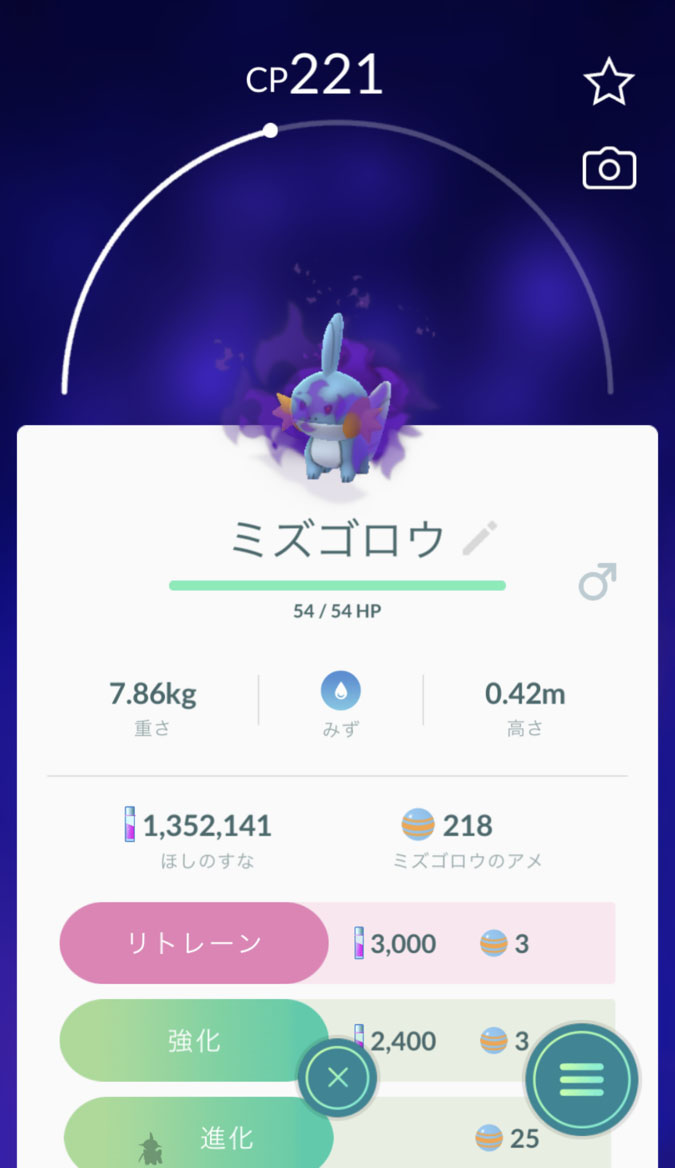This screenshot has width=675, height=1168.
Task: Tap the みず type icon
Action: [340, 691]
